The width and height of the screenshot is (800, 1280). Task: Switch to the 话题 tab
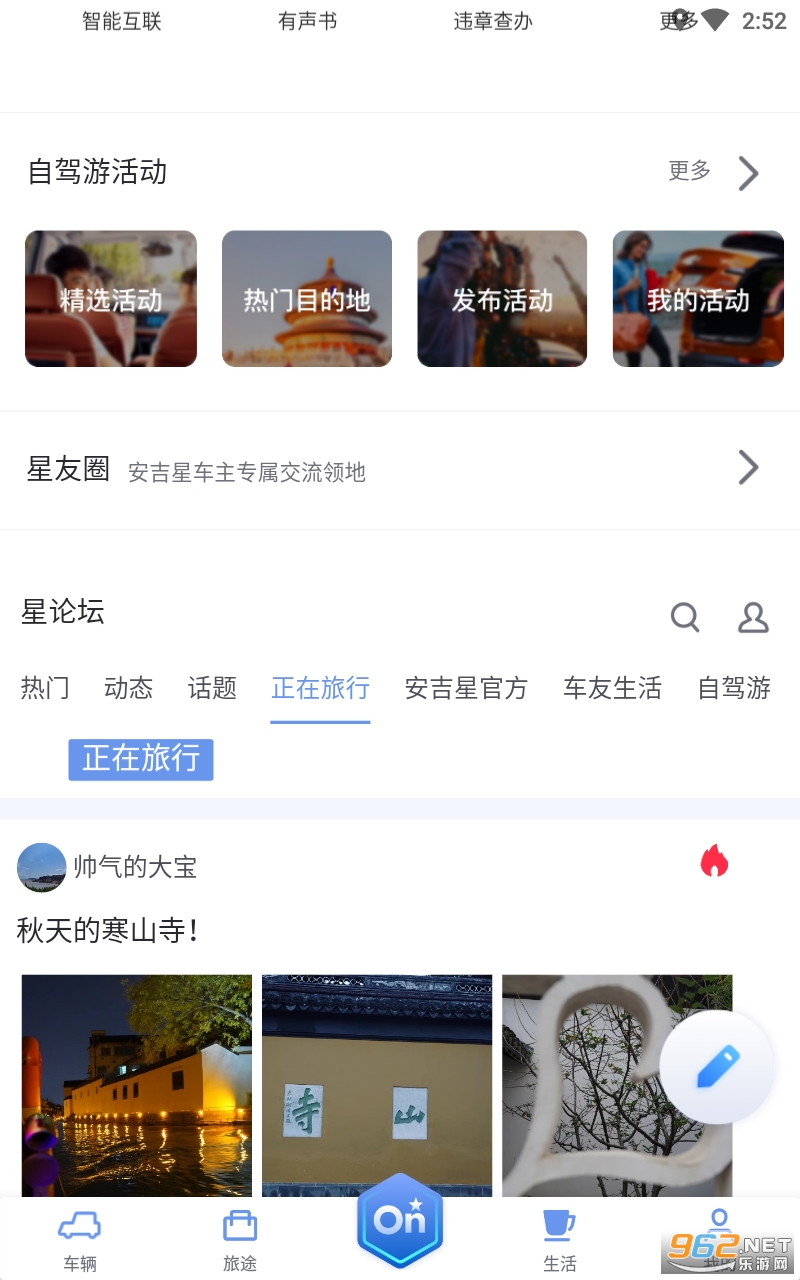click(212, 688)
